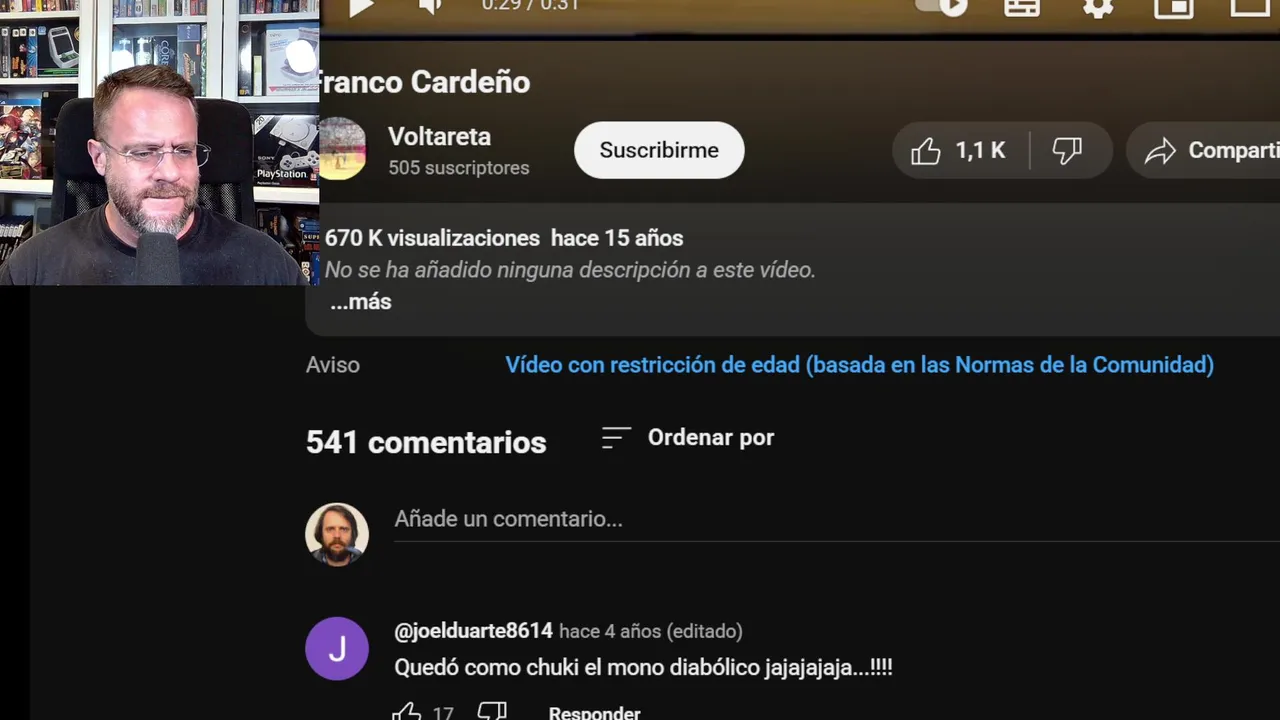Viewport: 1280px width, 720px height.
Task: Mute the video volume
Action: coord(430,7)
